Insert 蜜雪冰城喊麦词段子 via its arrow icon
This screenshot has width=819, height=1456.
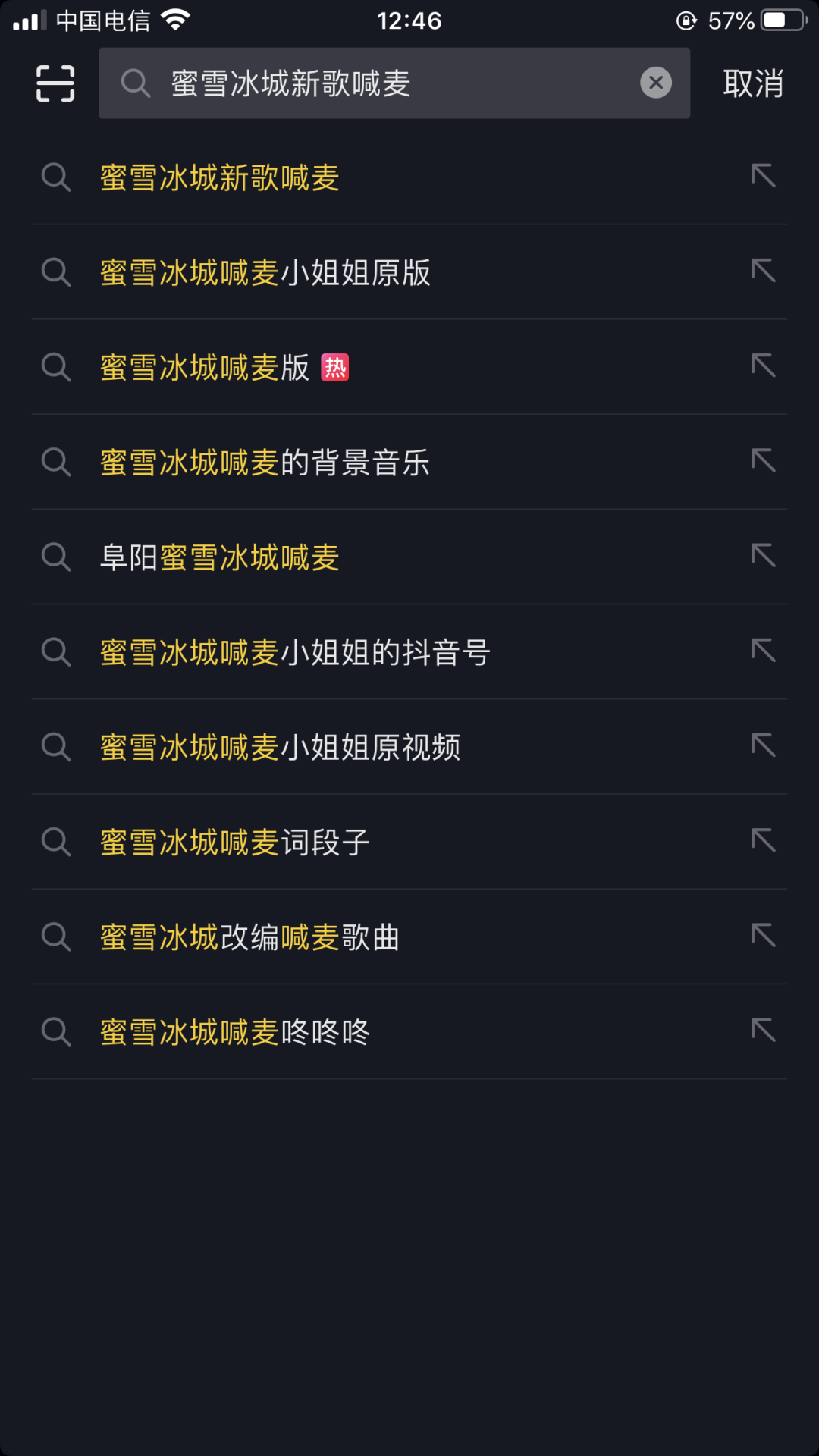pos(763,841)
